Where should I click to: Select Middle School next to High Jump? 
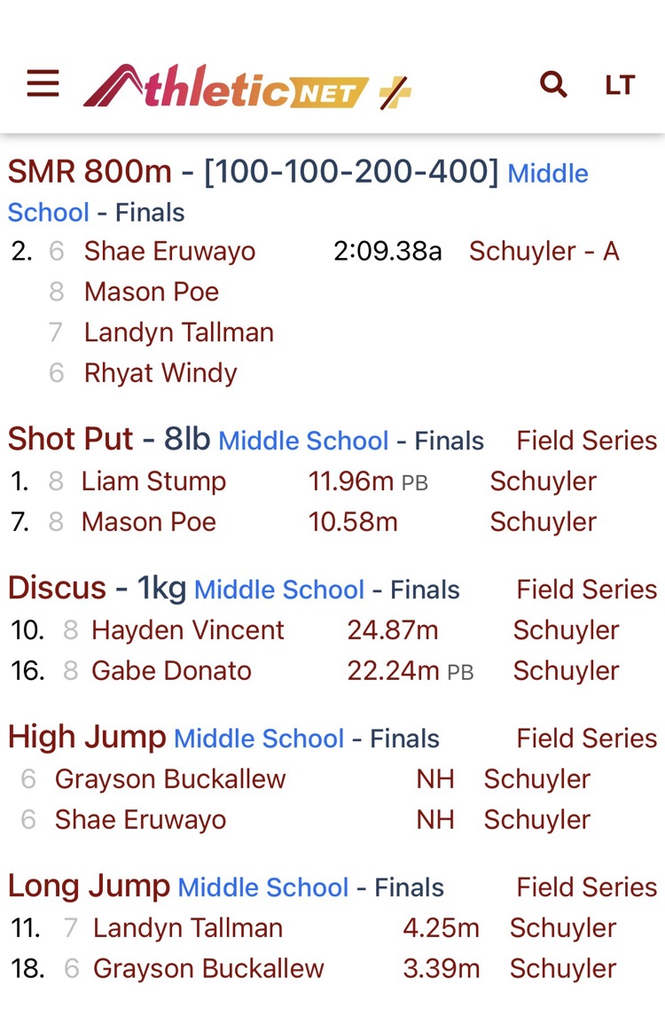(x=259, y=739)
